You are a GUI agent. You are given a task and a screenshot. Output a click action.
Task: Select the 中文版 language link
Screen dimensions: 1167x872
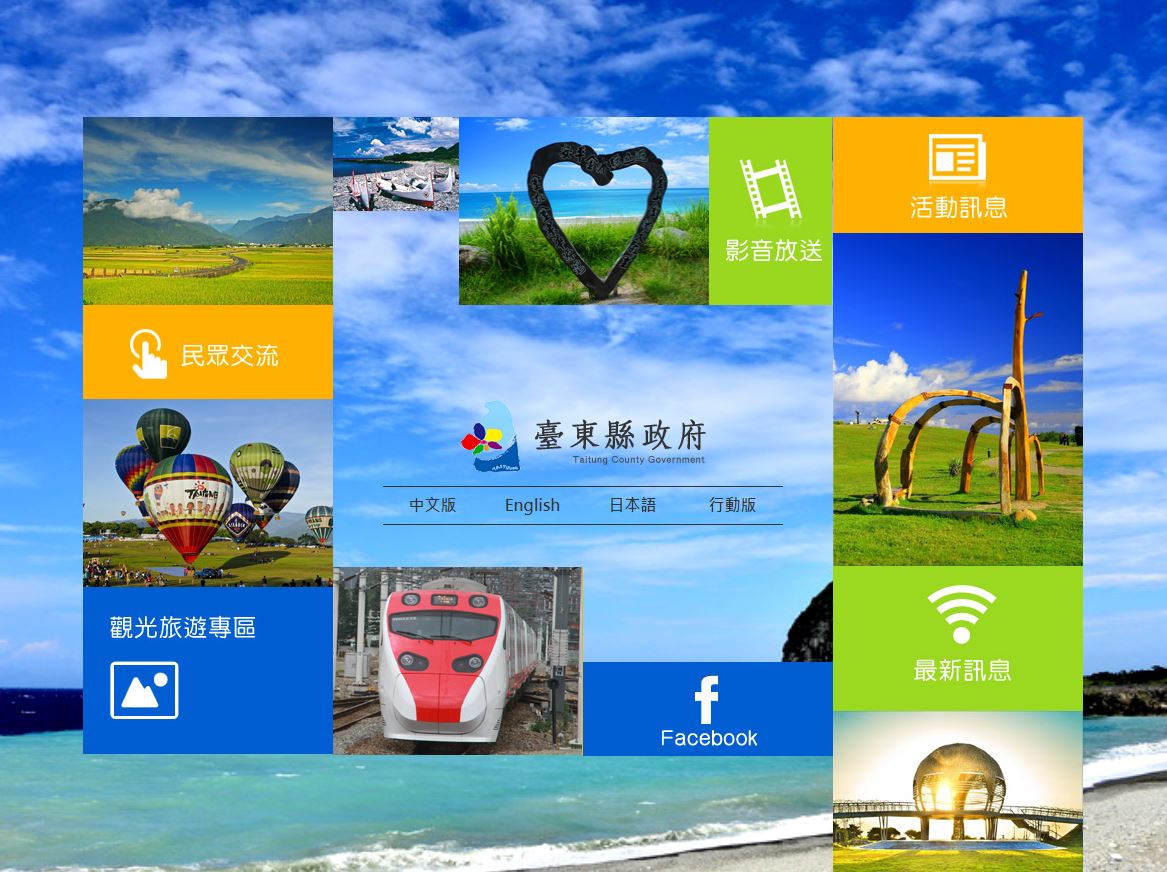point(432,505)
